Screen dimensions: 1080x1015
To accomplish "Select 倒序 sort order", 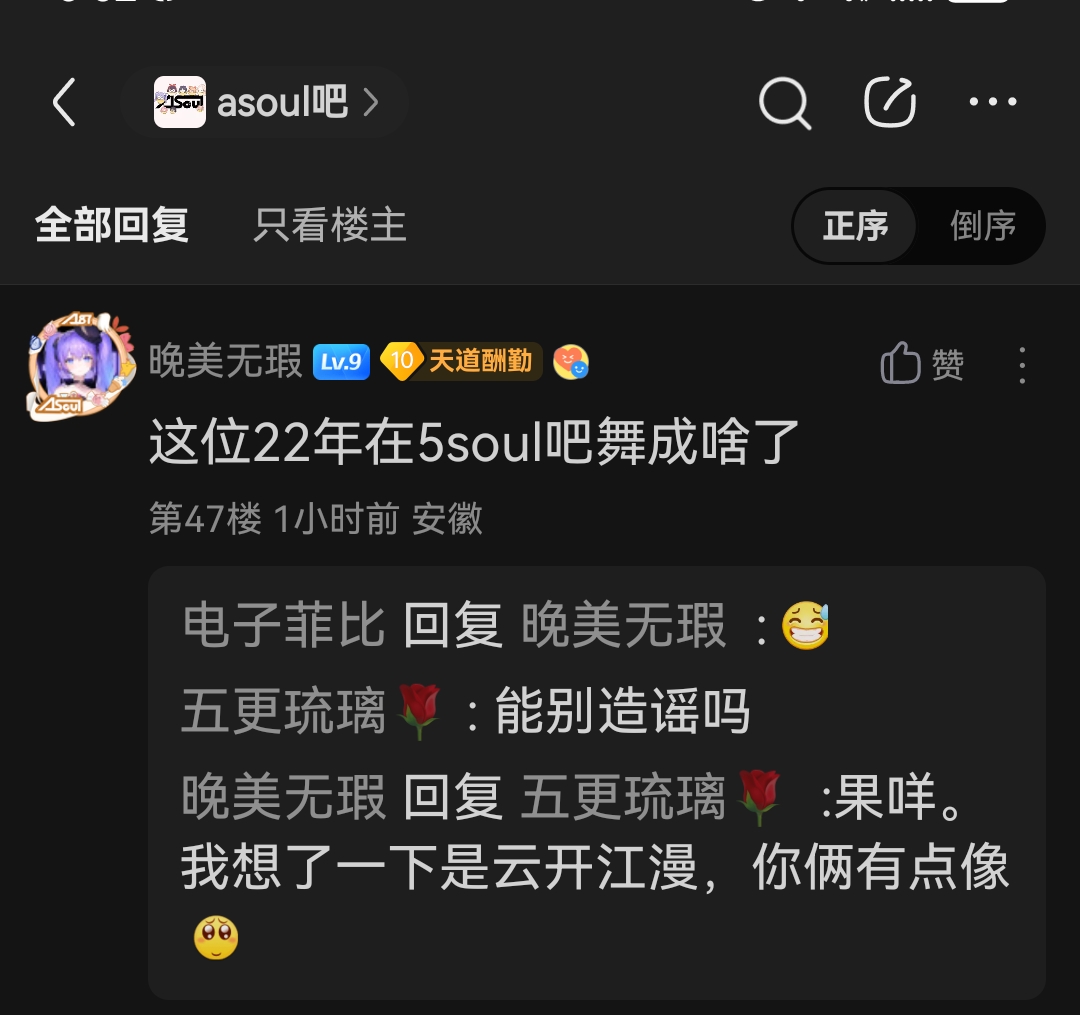I will (x=982, y=226).
